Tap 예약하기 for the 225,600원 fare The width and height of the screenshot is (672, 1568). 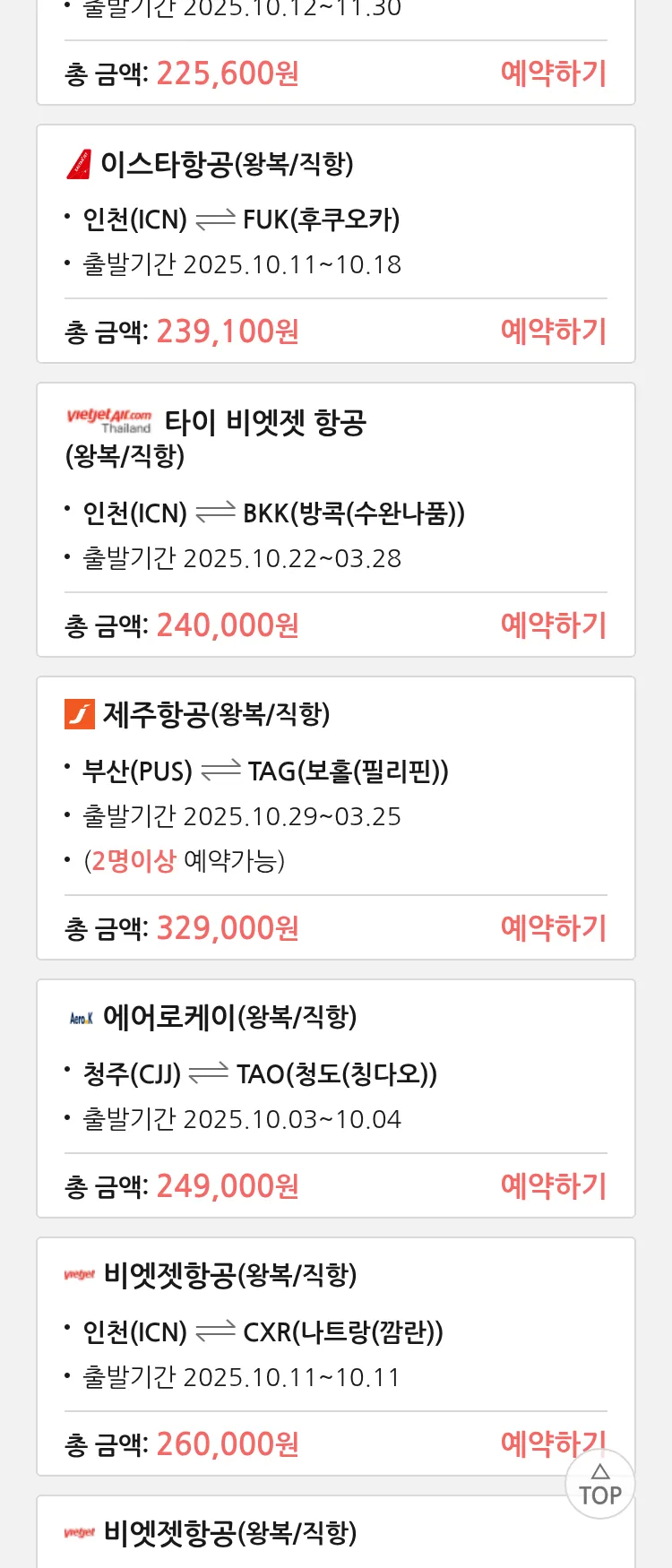point(553,73)
